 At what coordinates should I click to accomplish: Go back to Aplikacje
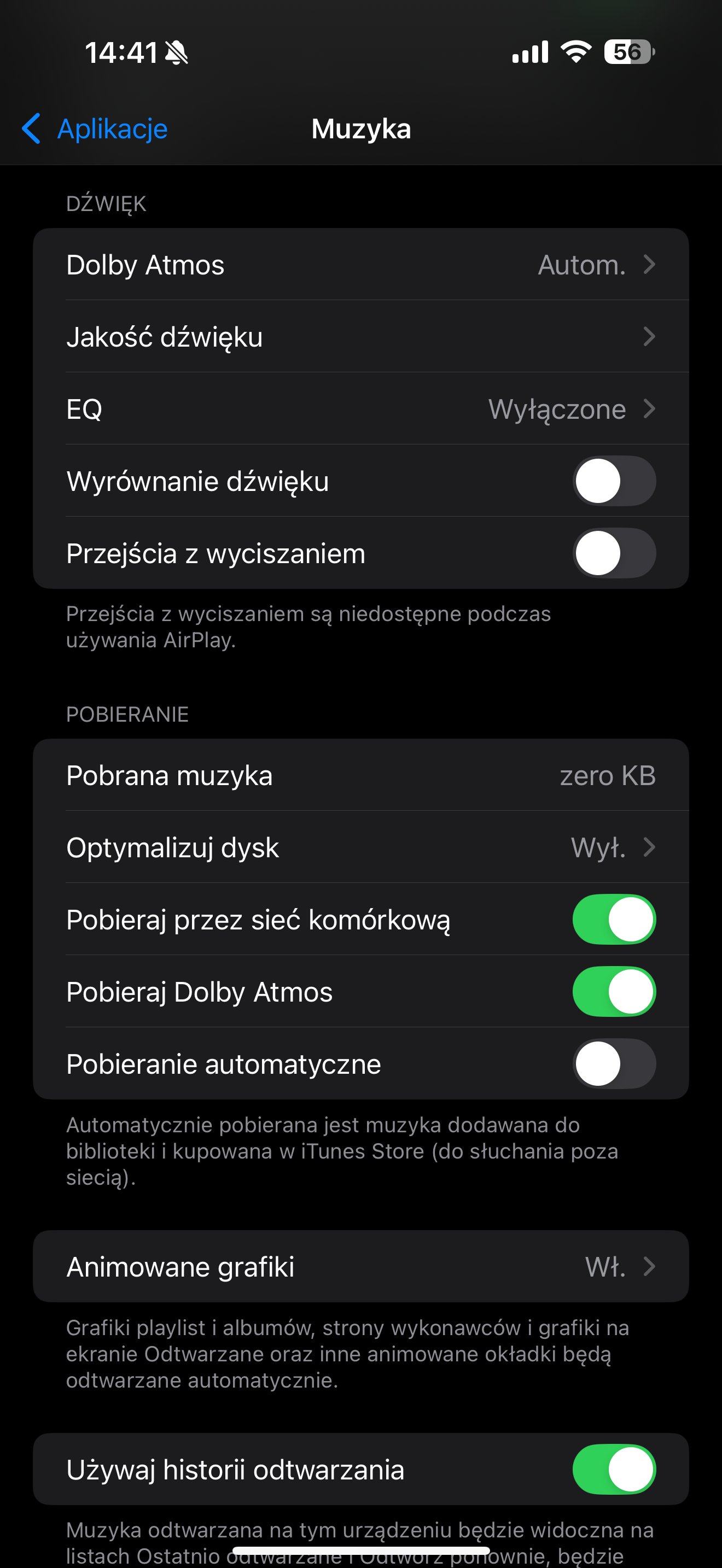pyautogui.click(x=95, y=129)
